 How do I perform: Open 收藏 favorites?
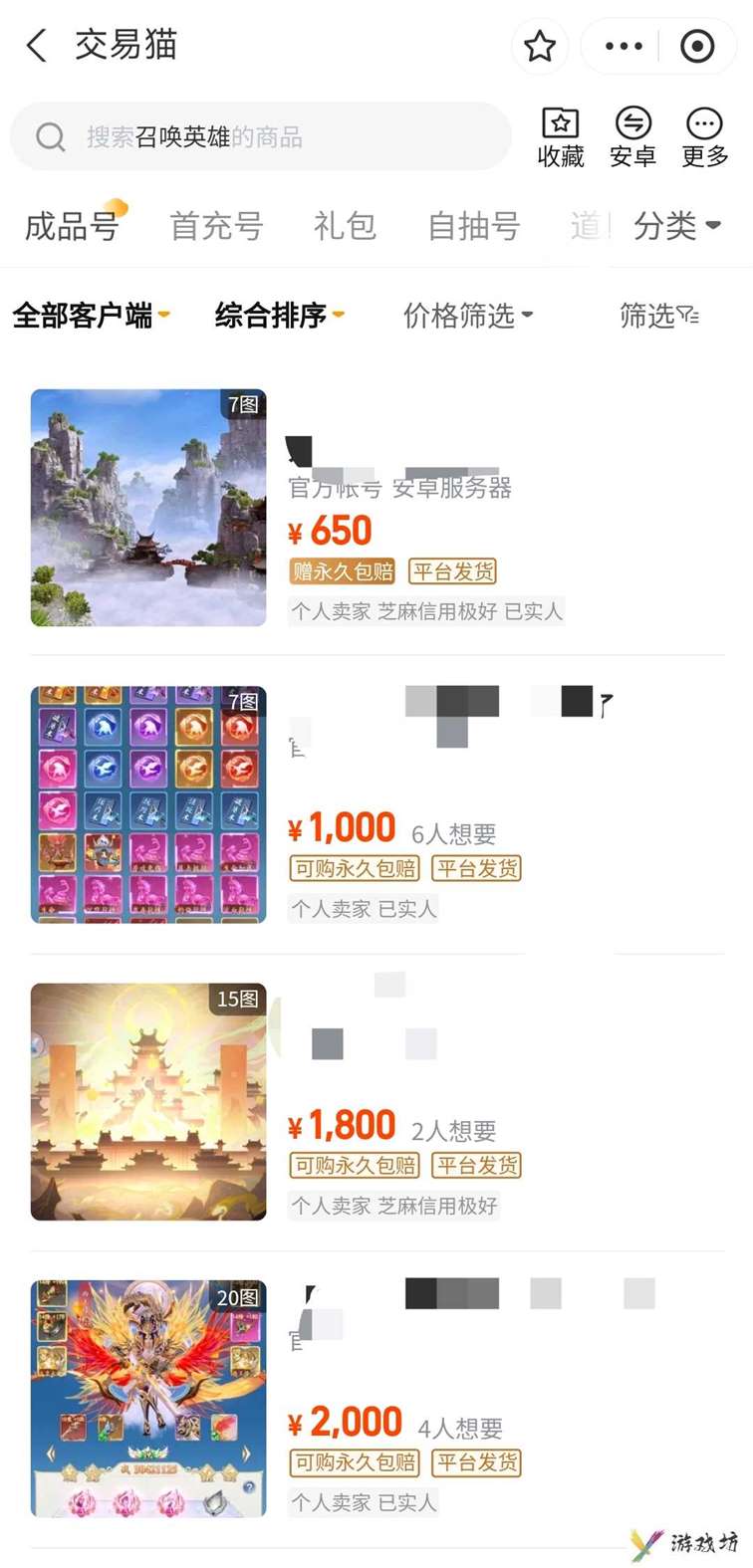click(560, 136)
